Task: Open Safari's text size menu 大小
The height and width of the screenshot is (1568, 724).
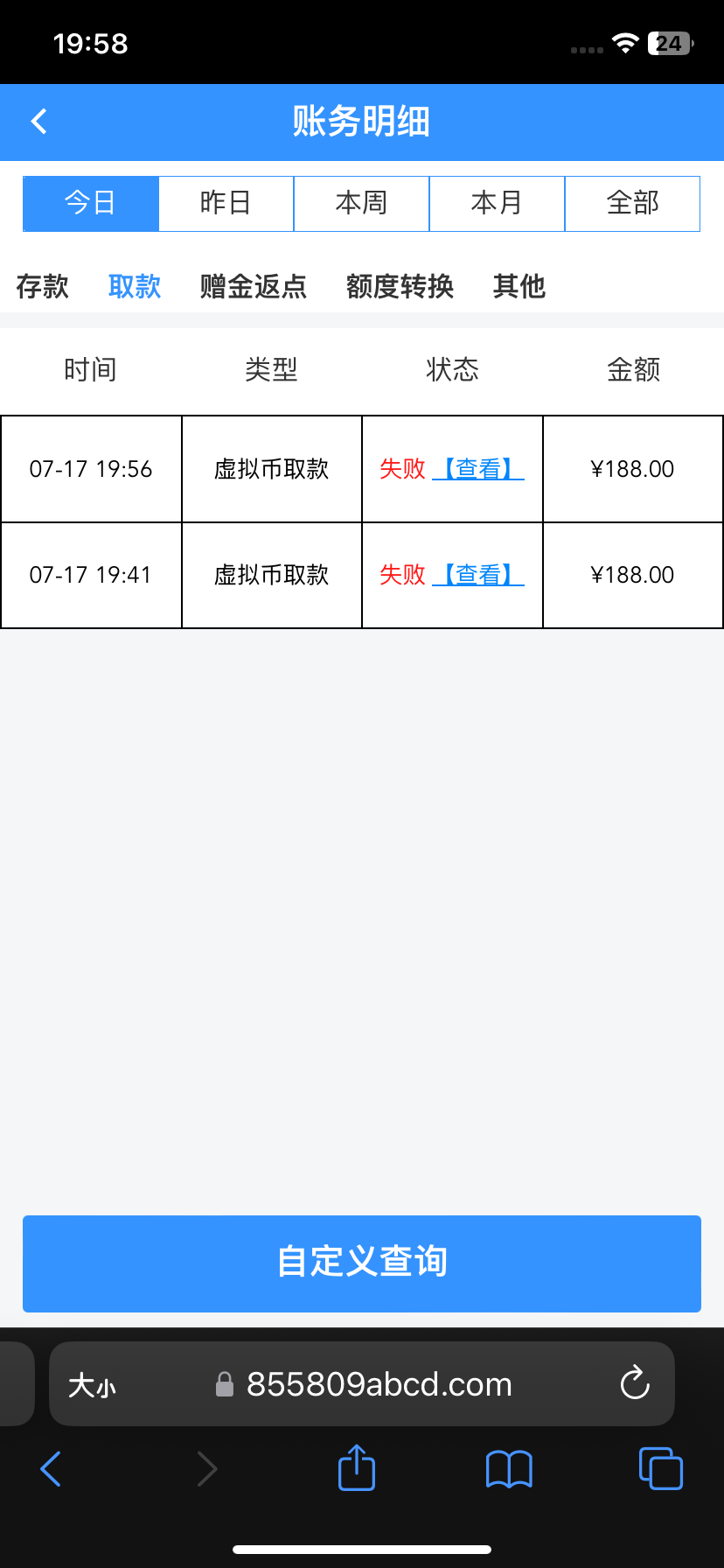Action: tap(92, 1385)
